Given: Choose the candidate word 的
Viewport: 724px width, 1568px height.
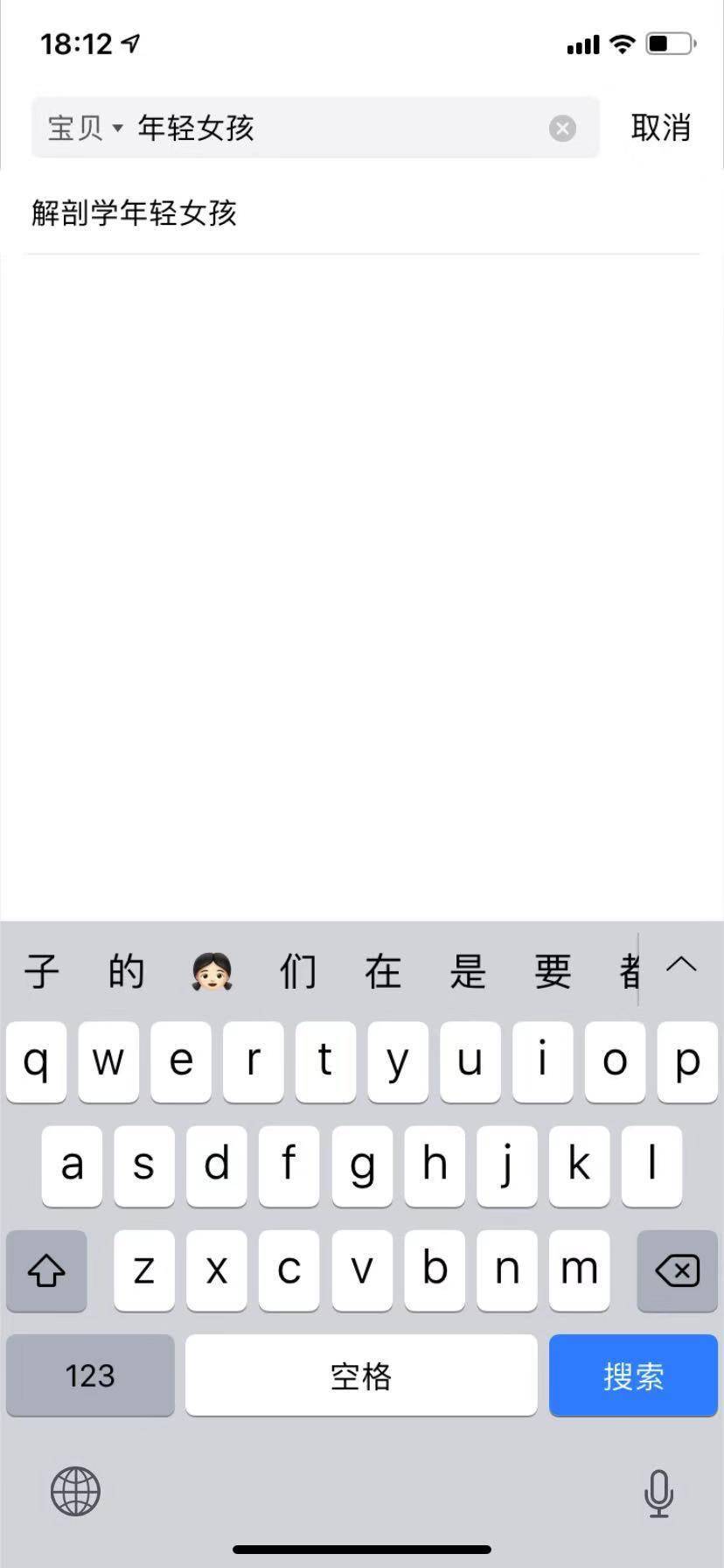Looking at the screenshot, I should (x=126, y=971).
